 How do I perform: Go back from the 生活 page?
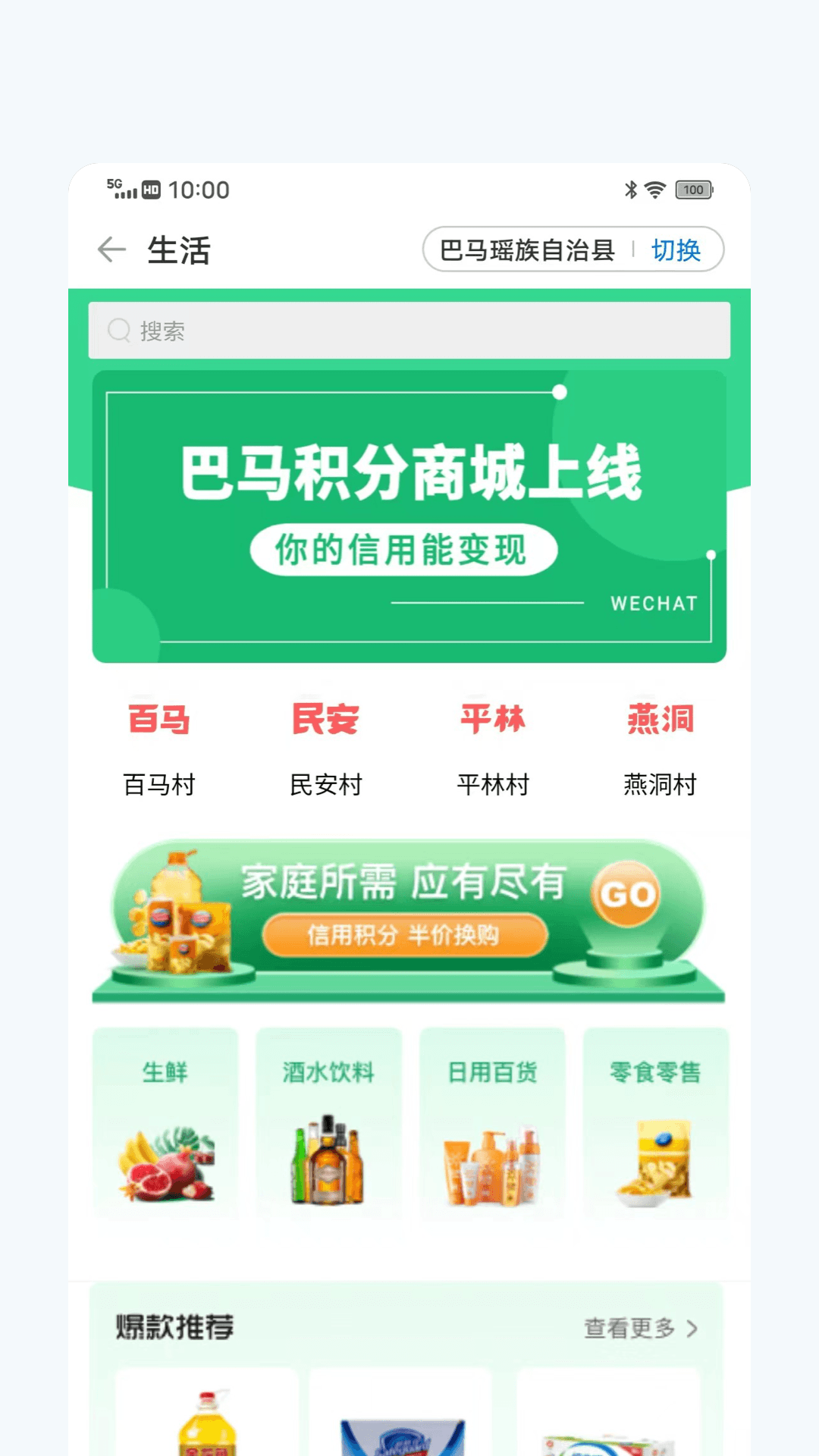(x=112, y=249)
